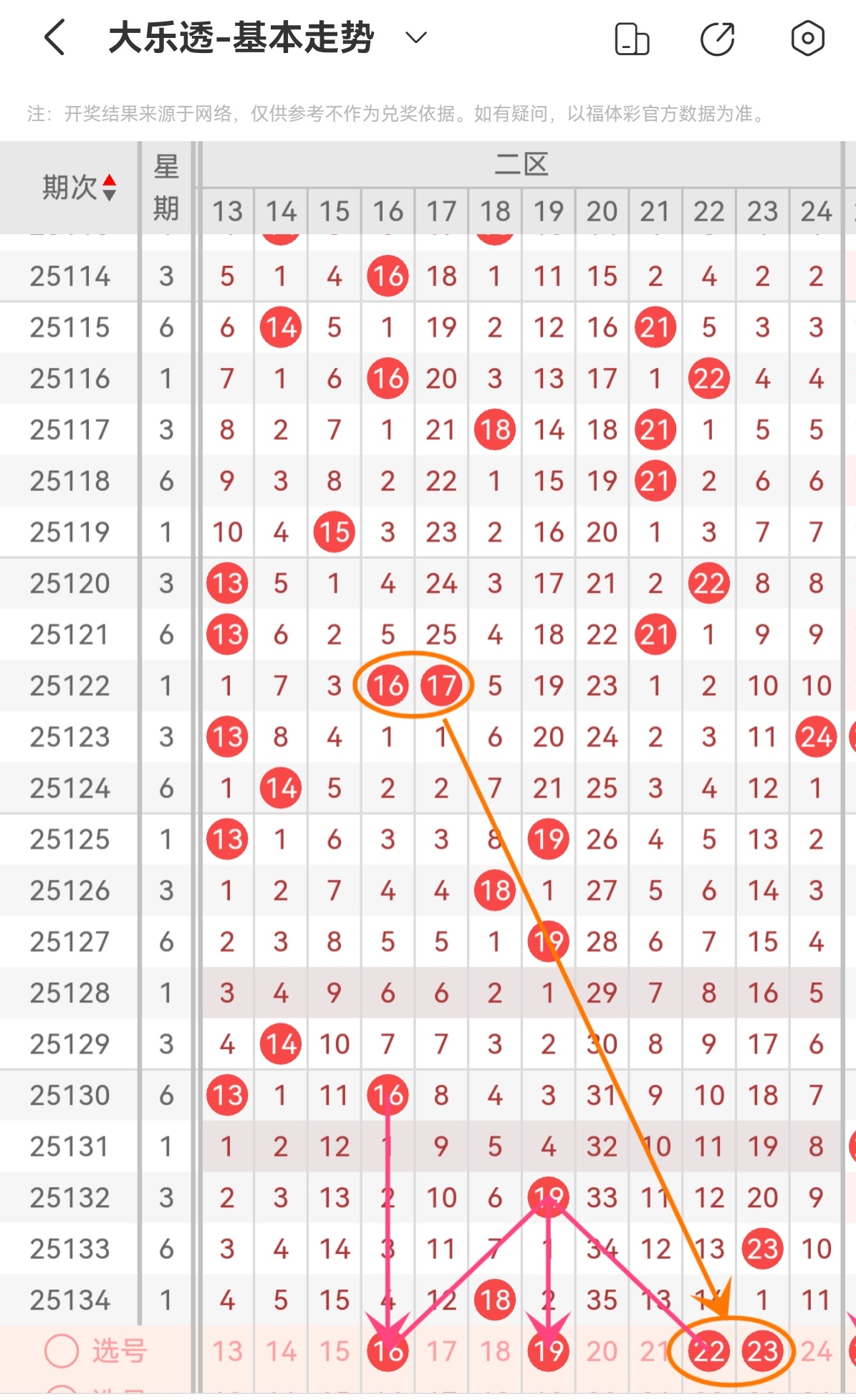The image size is (856, 1400).
Task: Deselect number 19 in the 选号 row
Action: [548, 1351]
